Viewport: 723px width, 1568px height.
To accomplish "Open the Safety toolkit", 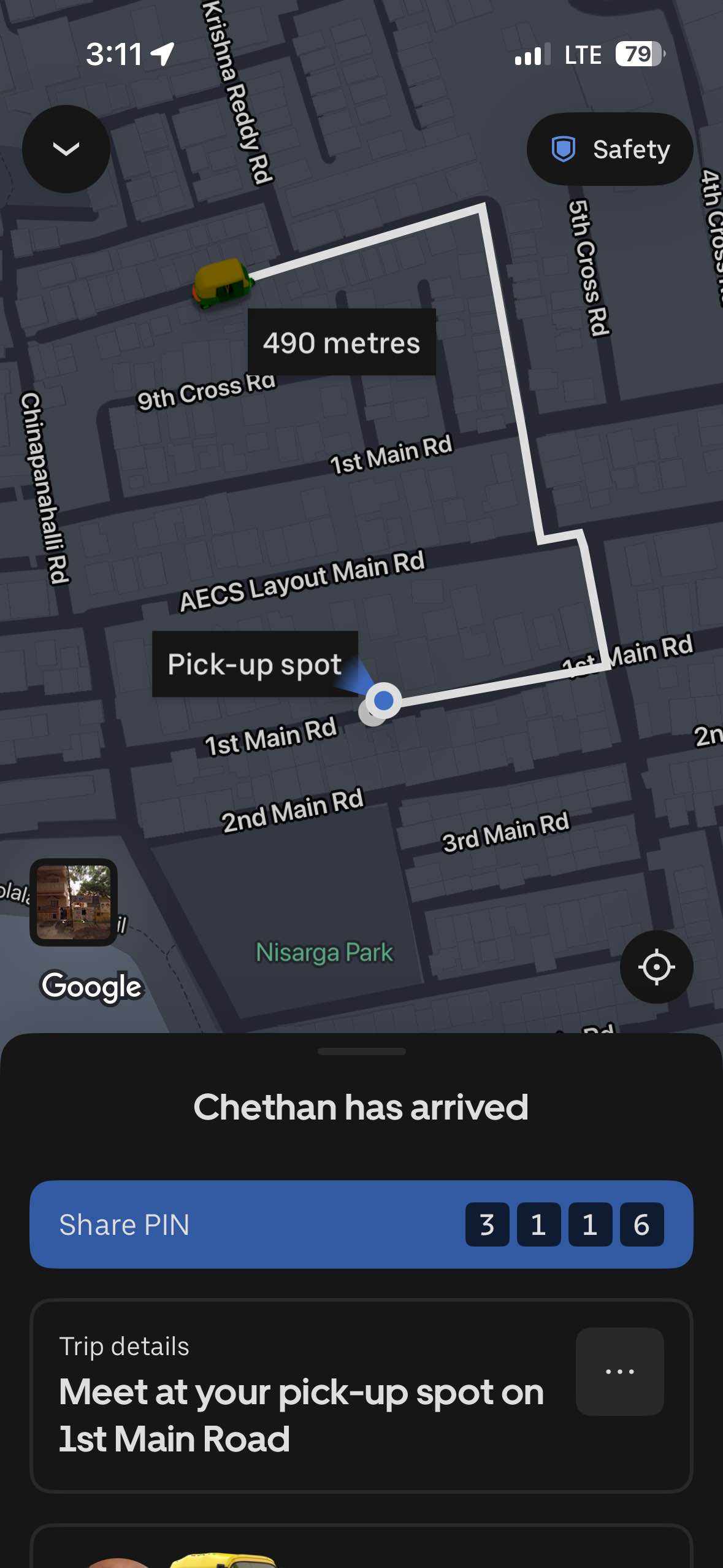I will 610,149.
